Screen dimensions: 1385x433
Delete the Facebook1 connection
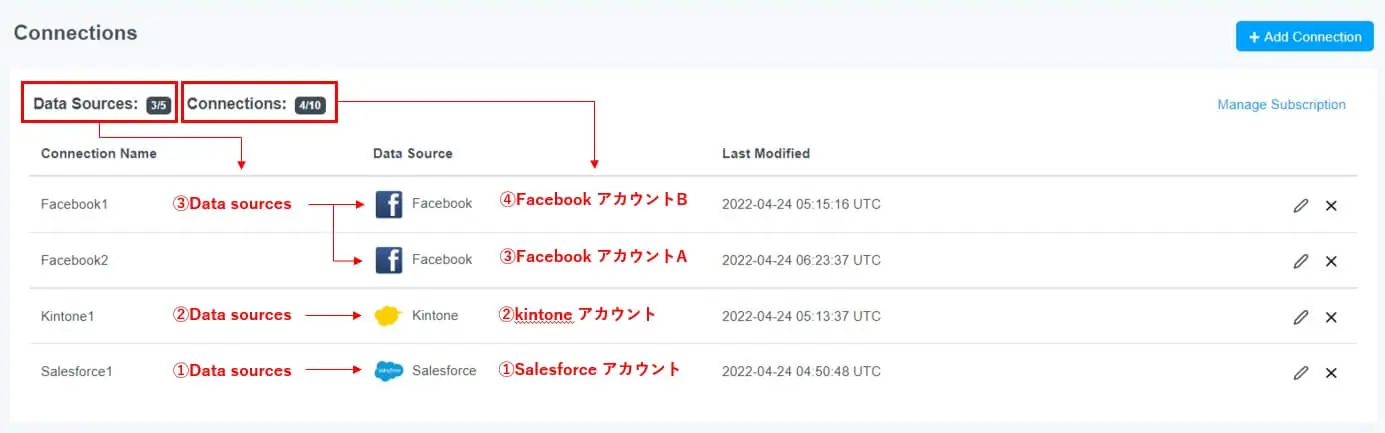pos(1331,205)
